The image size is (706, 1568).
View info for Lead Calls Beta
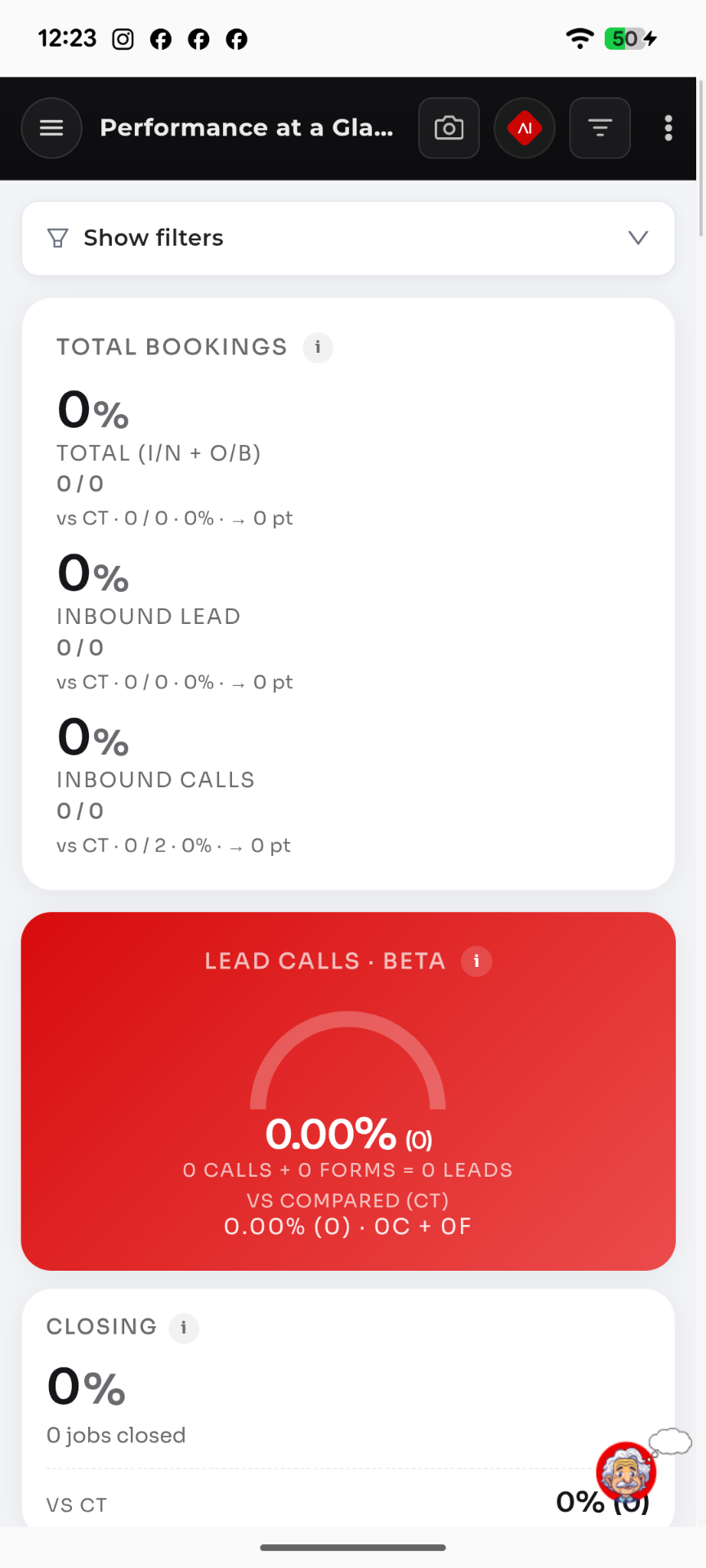pos(476,961)
